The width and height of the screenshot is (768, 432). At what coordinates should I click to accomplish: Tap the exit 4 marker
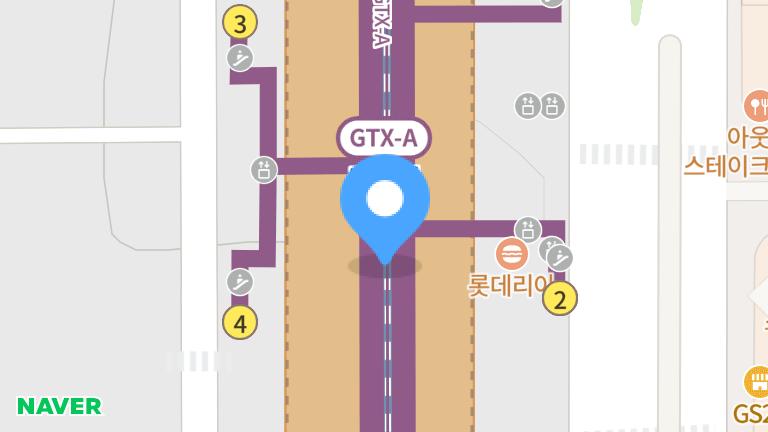click(240, 322)
